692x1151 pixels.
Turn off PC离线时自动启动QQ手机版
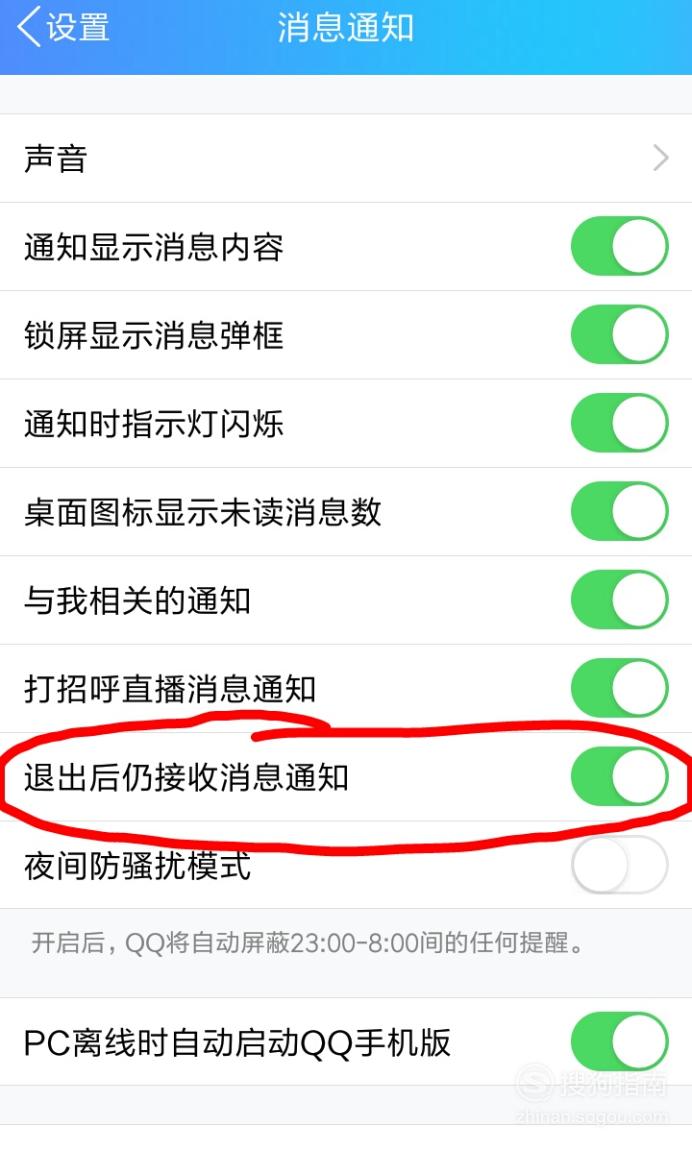[619, 1042]
